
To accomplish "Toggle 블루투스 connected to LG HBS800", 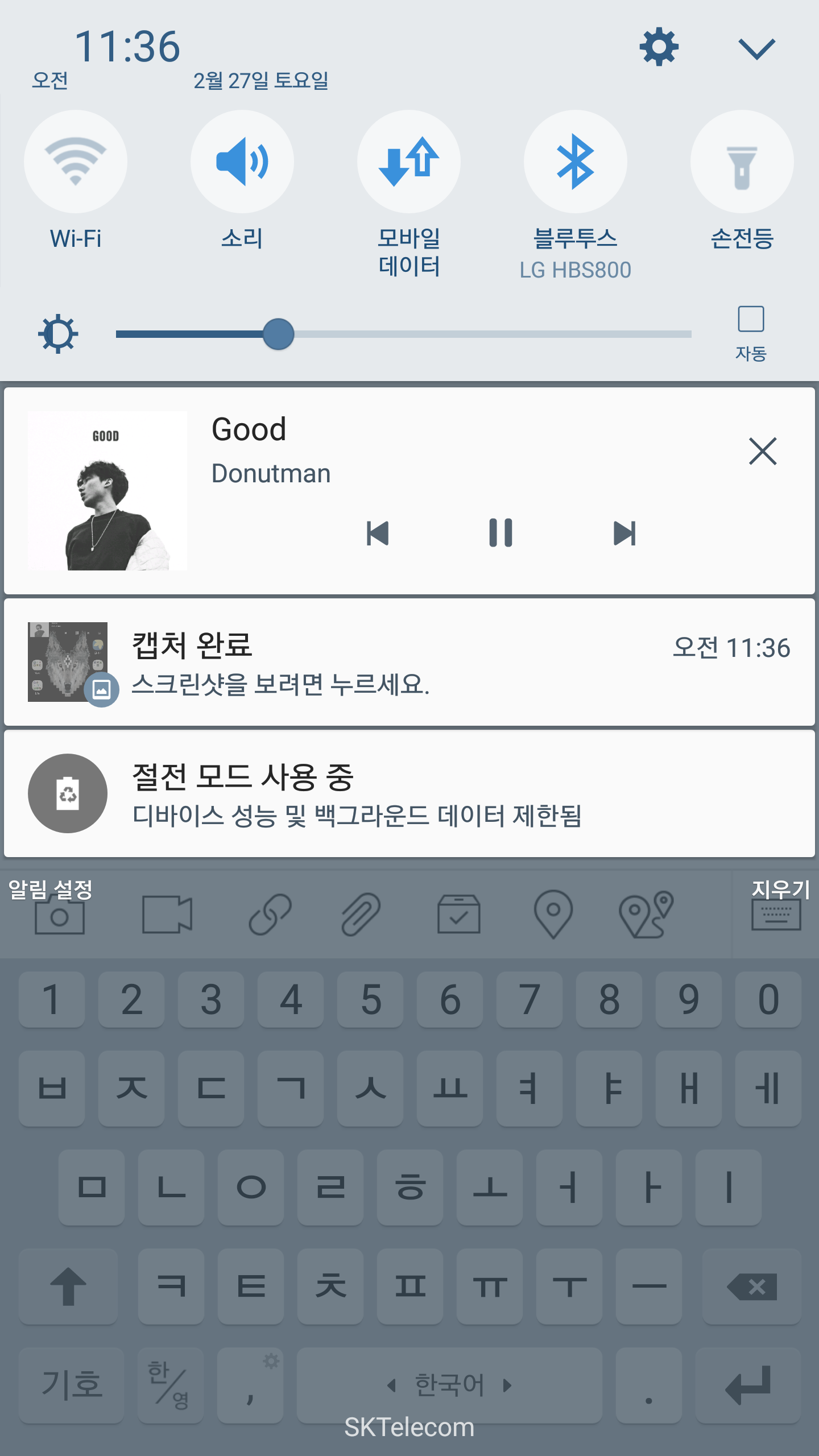I will [575, 162].
